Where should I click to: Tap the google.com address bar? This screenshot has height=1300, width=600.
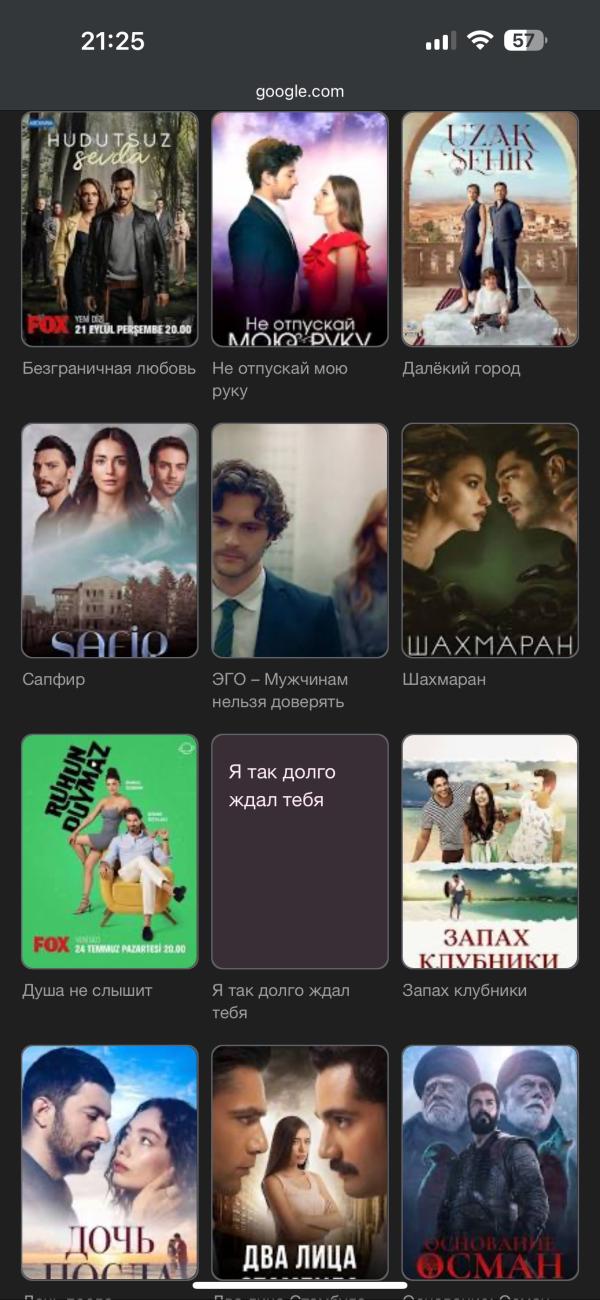click(300, 91)
